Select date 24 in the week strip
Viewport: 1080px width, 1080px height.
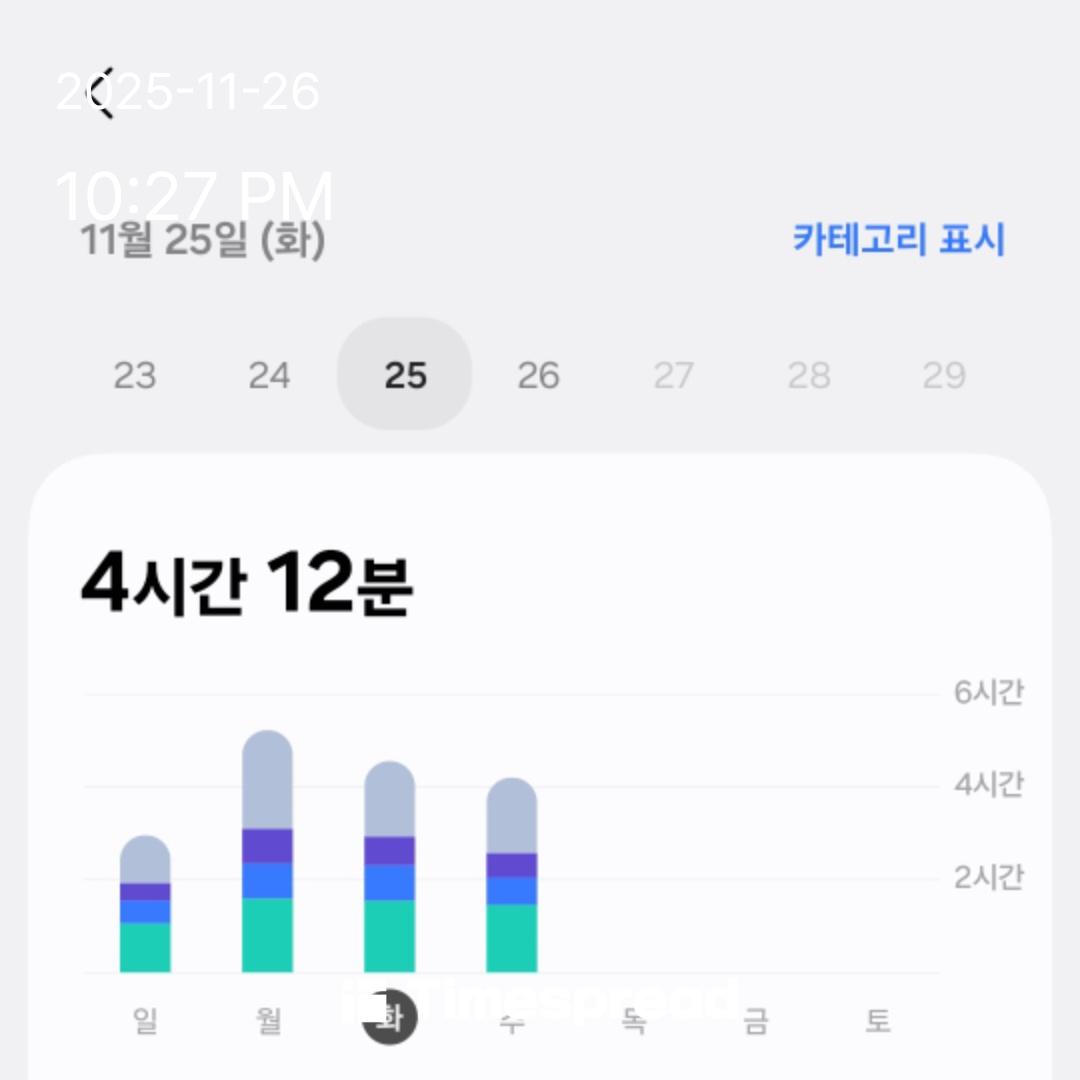coord(269,376)
